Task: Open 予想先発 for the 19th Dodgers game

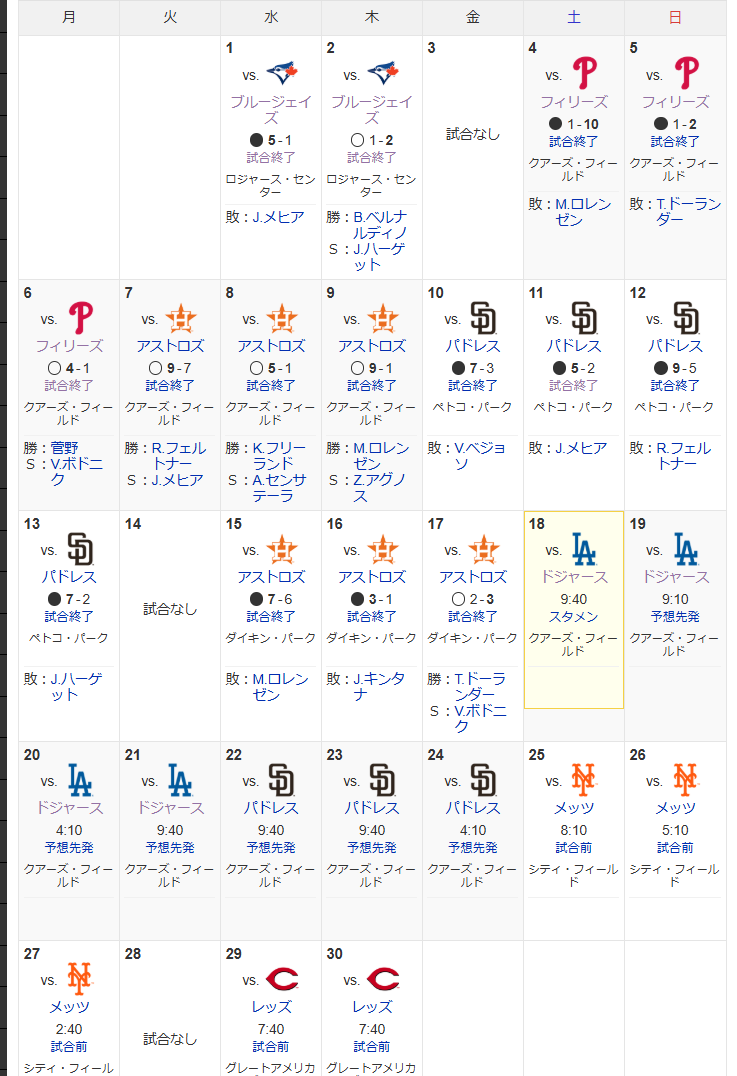Action: coord(675,616)
